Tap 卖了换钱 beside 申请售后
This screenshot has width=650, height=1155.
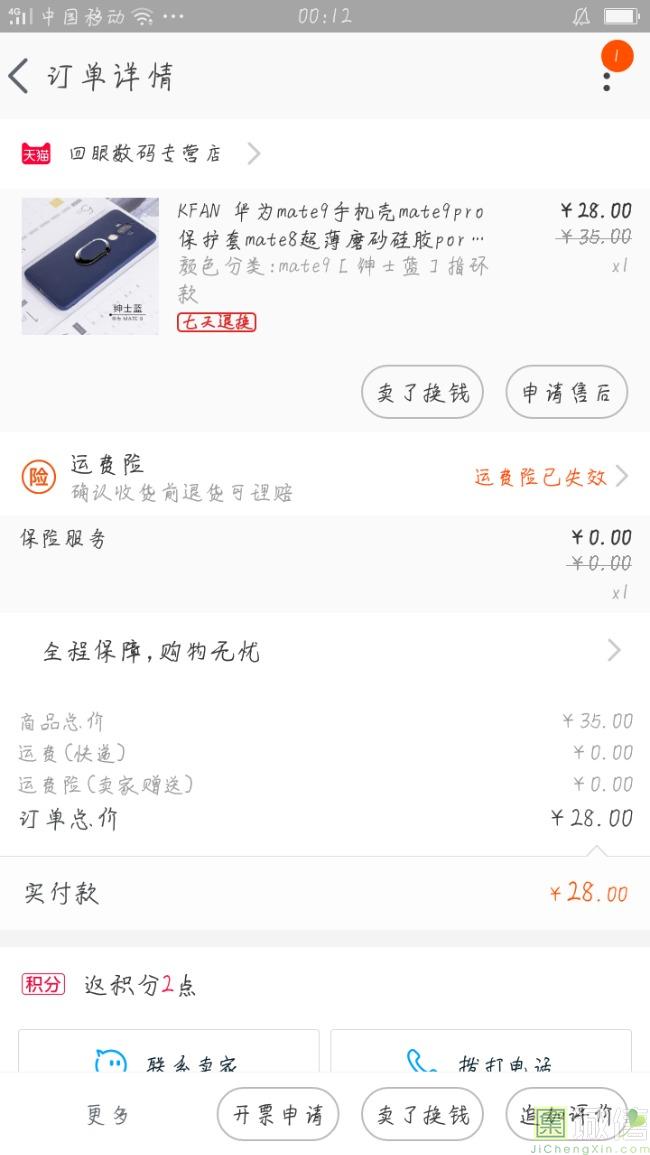422,393
